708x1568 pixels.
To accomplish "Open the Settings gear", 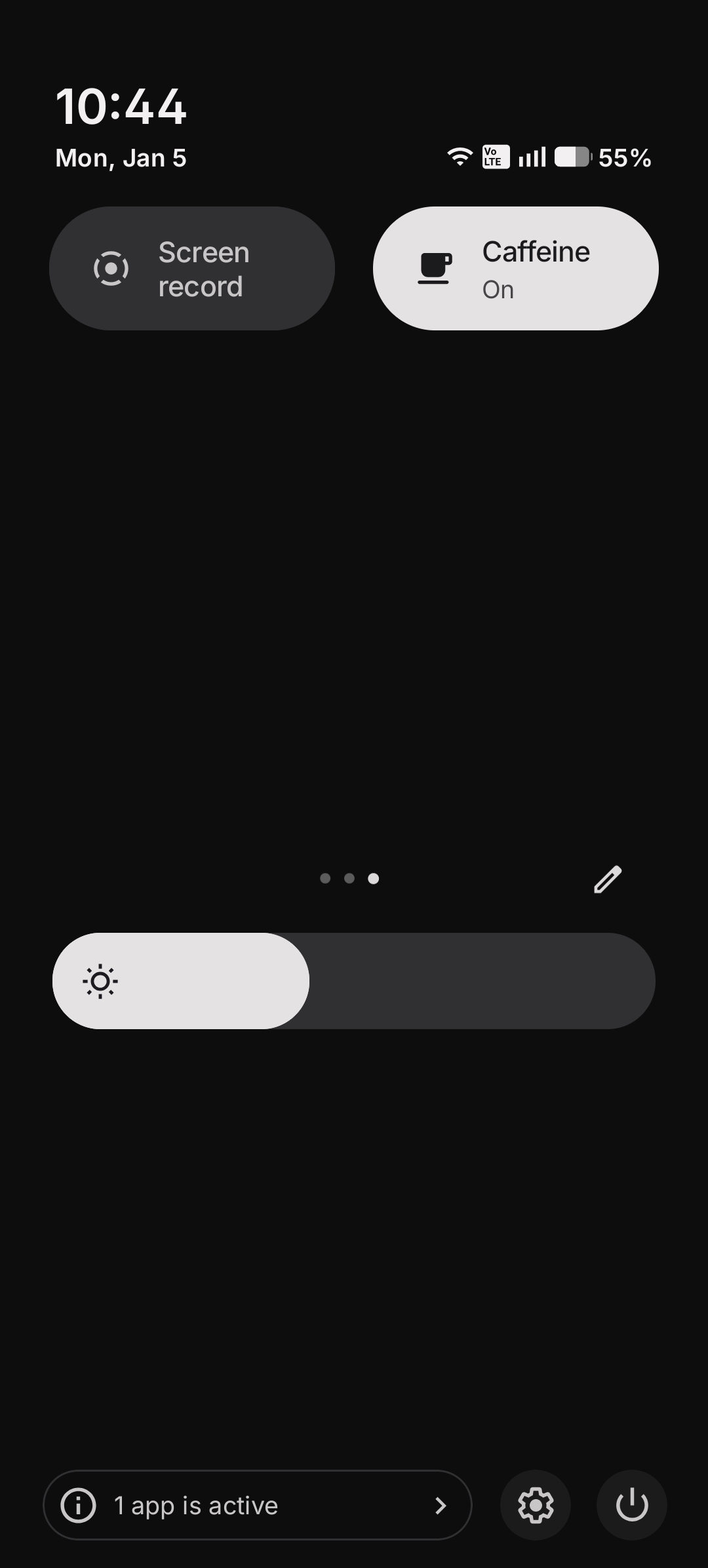I will pos(535,1505).
